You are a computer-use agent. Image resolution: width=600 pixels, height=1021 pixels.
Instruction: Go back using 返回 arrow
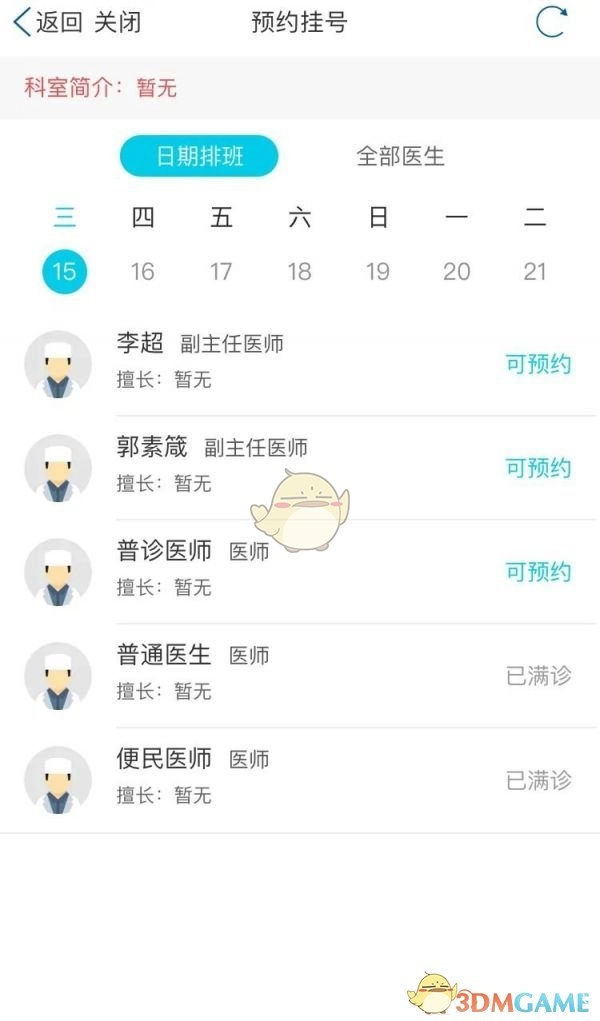click(47, 22)
